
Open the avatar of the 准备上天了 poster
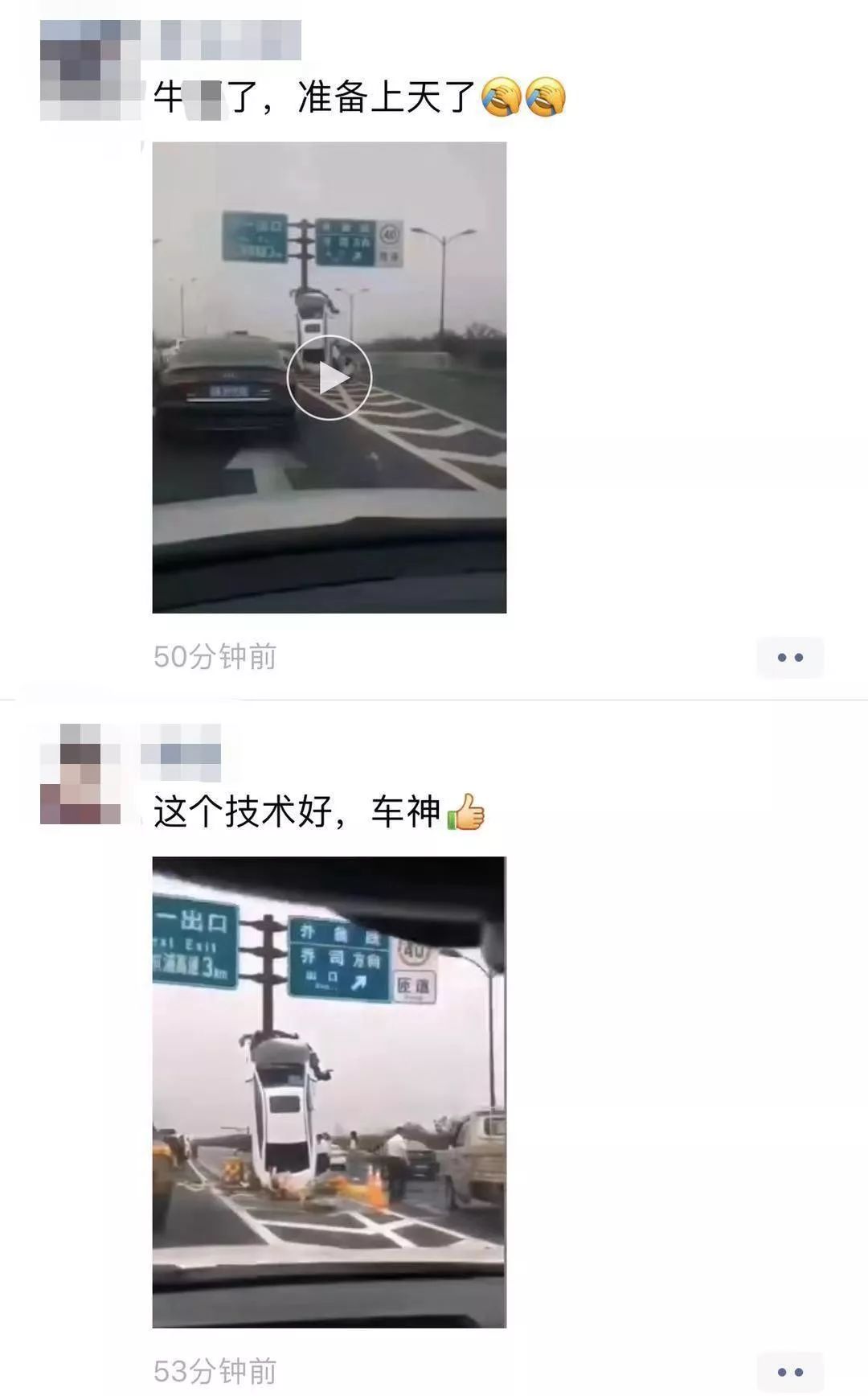pos(80,80)
